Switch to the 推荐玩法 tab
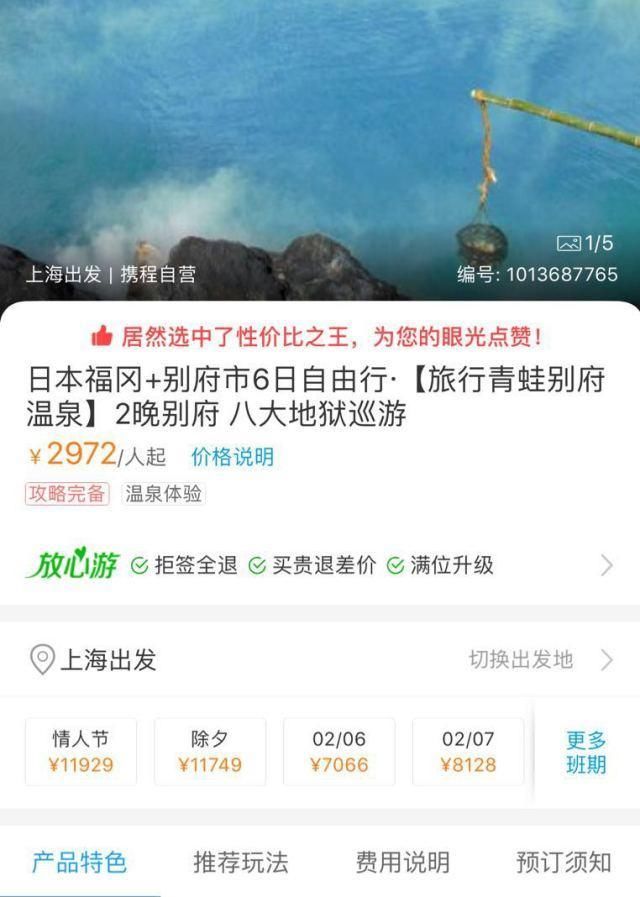640x897 pixels. (241, 862)
